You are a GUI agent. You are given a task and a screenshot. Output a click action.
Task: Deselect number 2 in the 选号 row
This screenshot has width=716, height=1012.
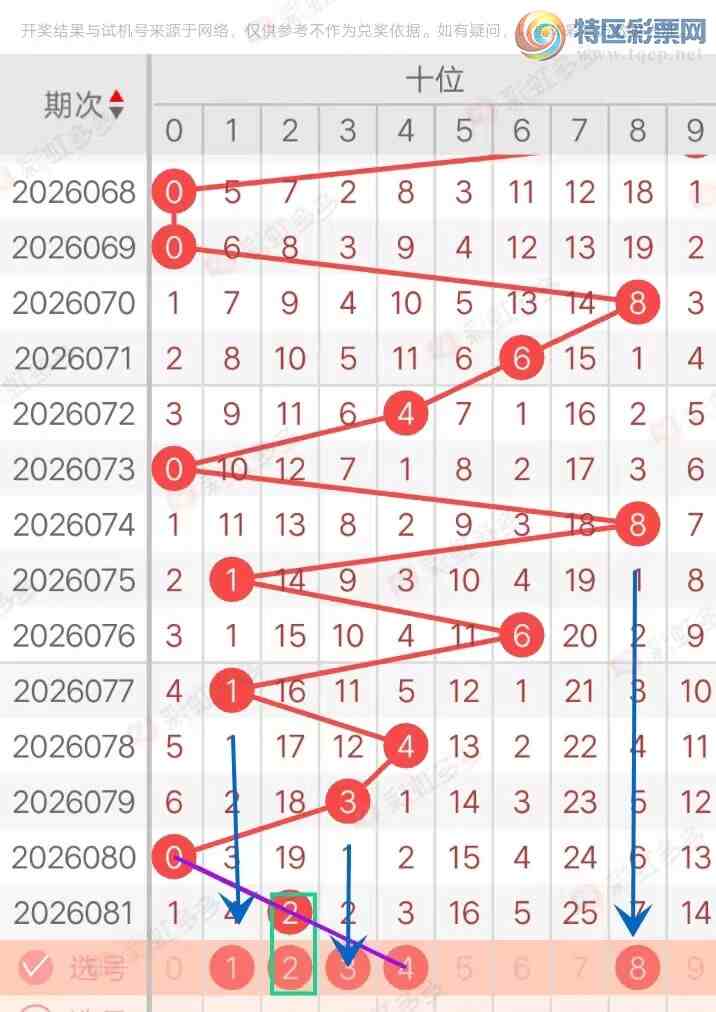(x=290, y=968)
